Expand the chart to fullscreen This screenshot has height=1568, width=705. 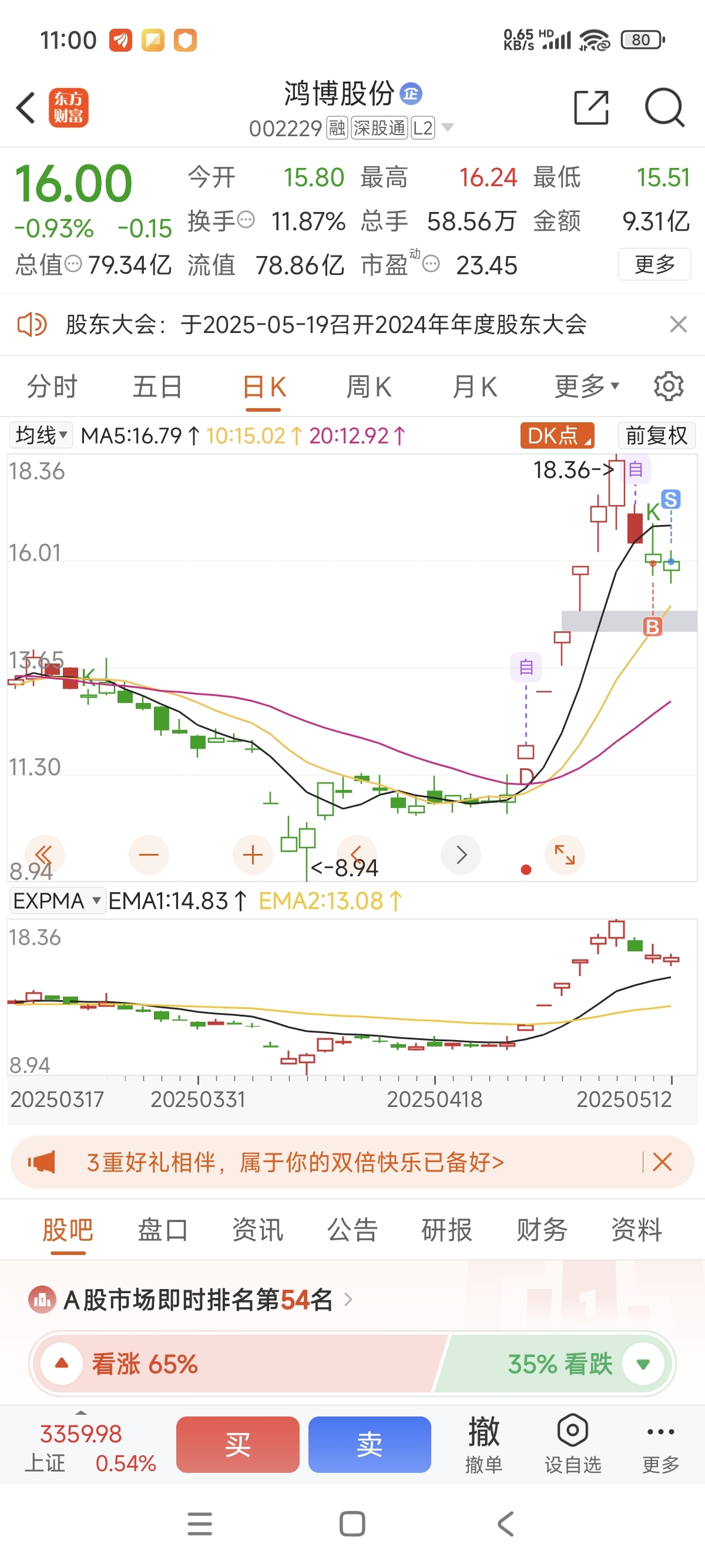tap(565, 854)
